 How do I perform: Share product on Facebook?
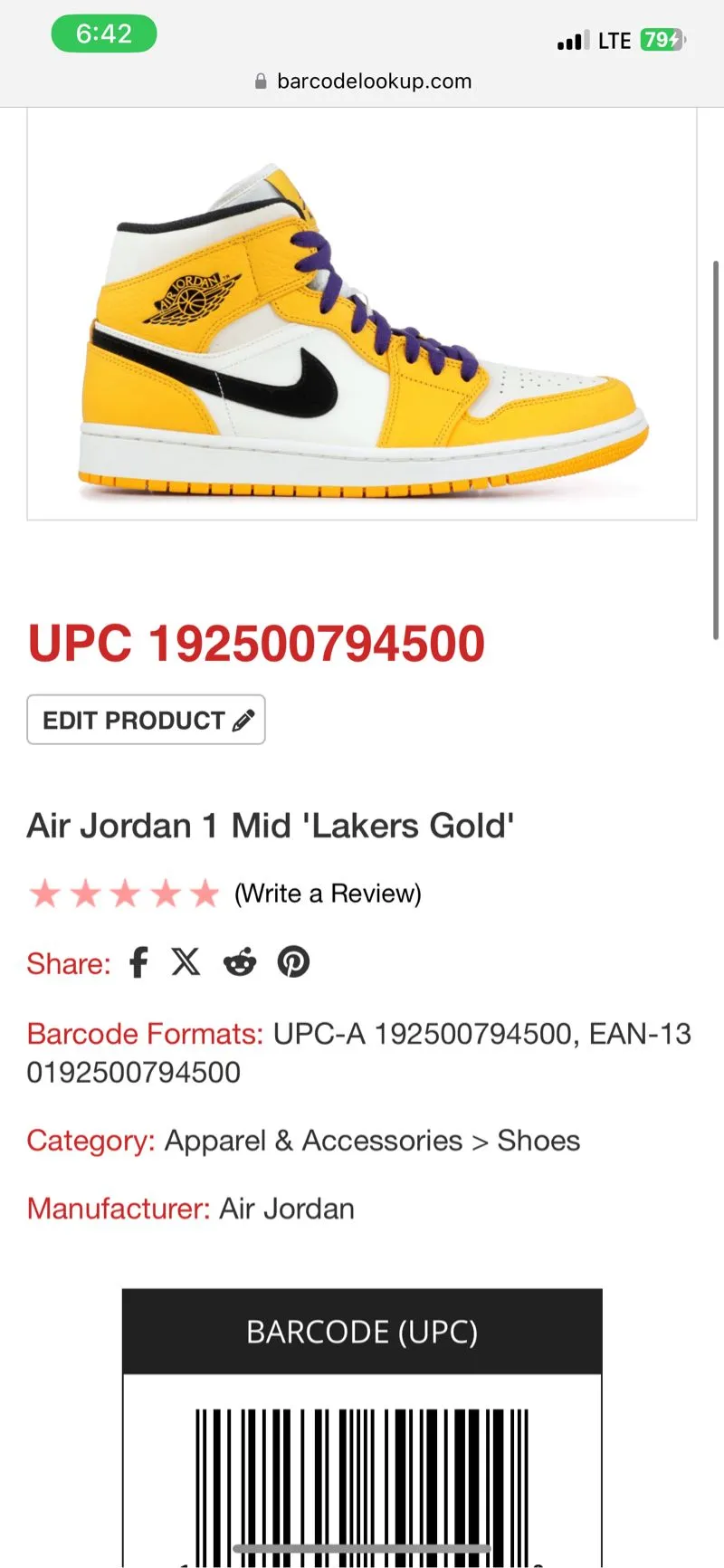[x=138, y=962]
